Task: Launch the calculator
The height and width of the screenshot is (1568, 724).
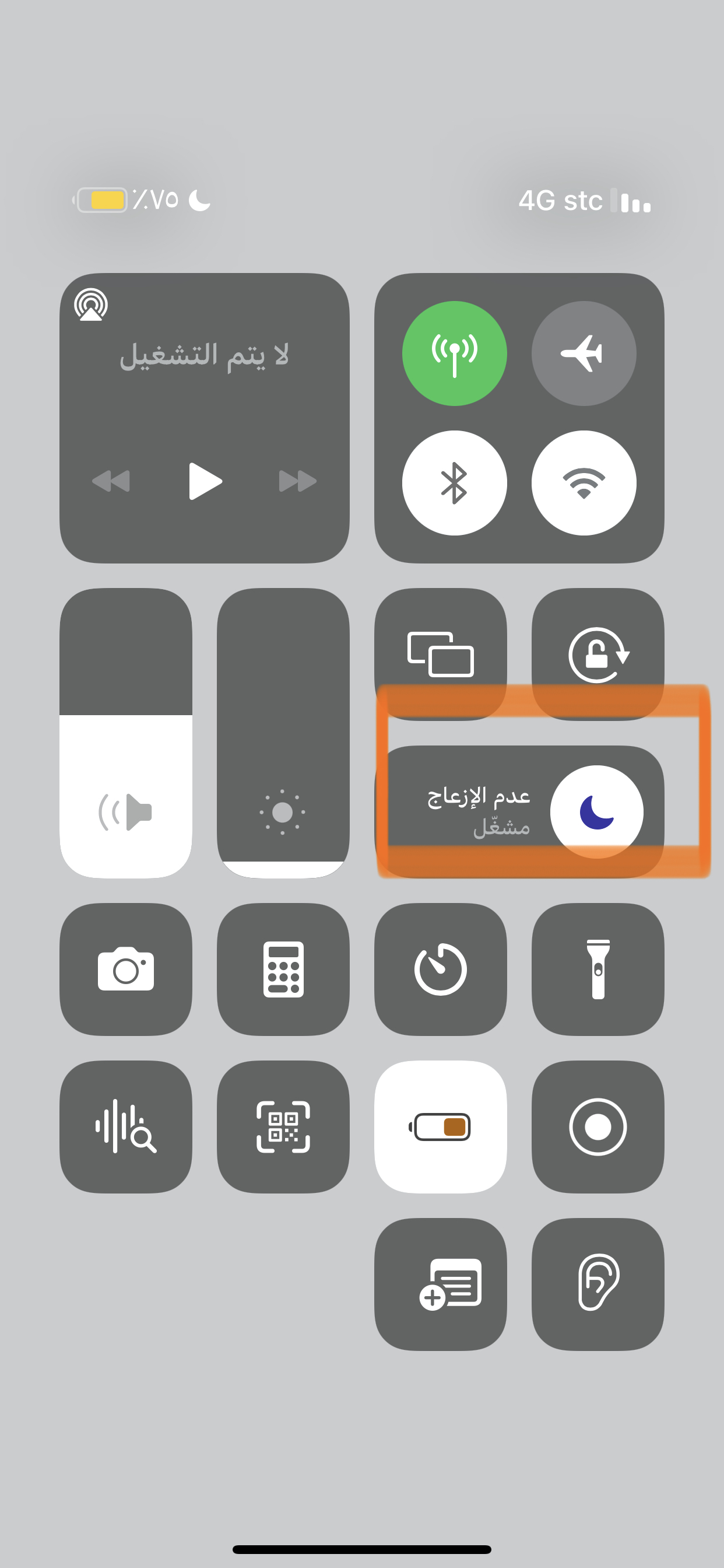Action: pyautogui.click(x=283, y=969)
